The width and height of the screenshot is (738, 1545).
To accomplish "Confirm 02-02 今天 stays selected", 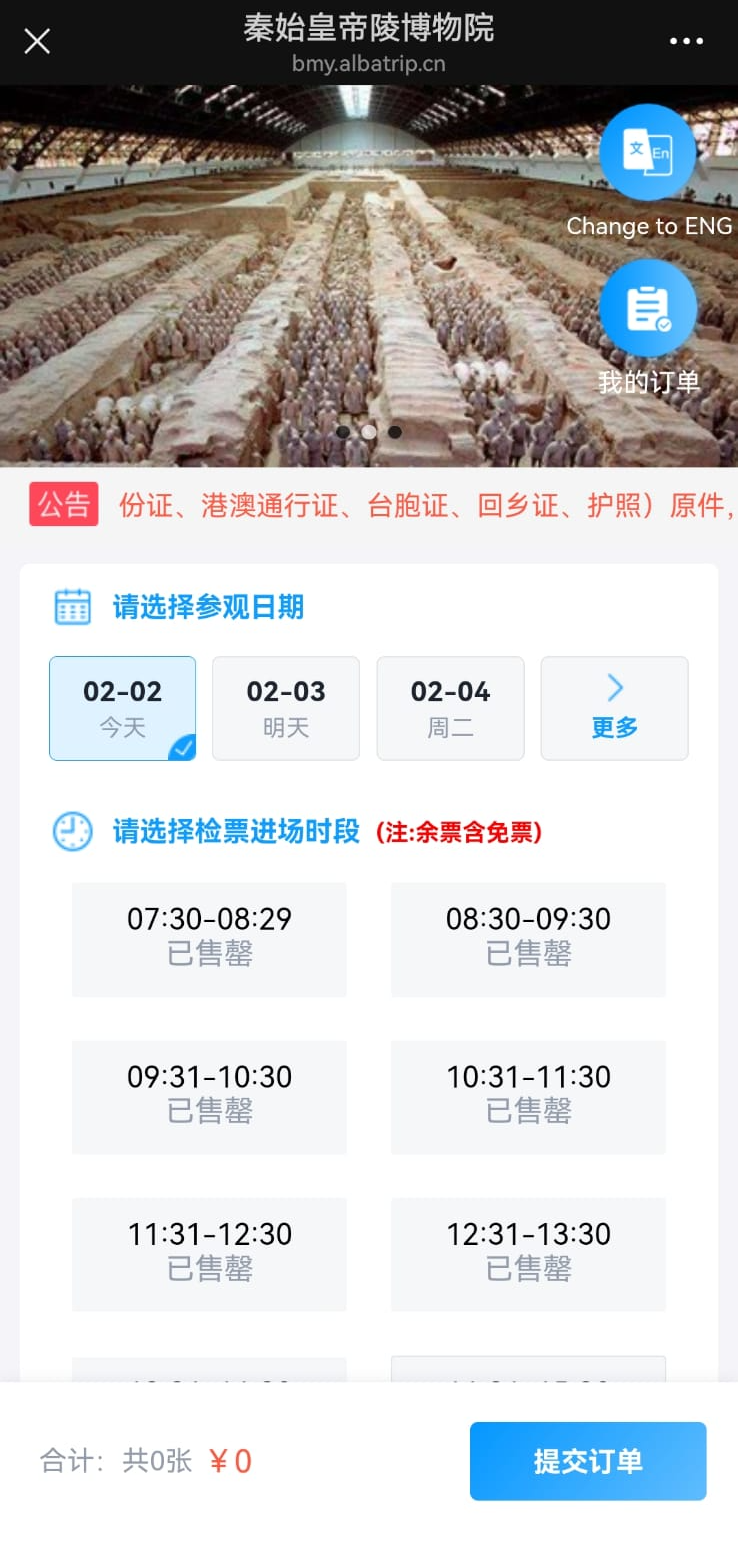I will (x=122, y=707).
